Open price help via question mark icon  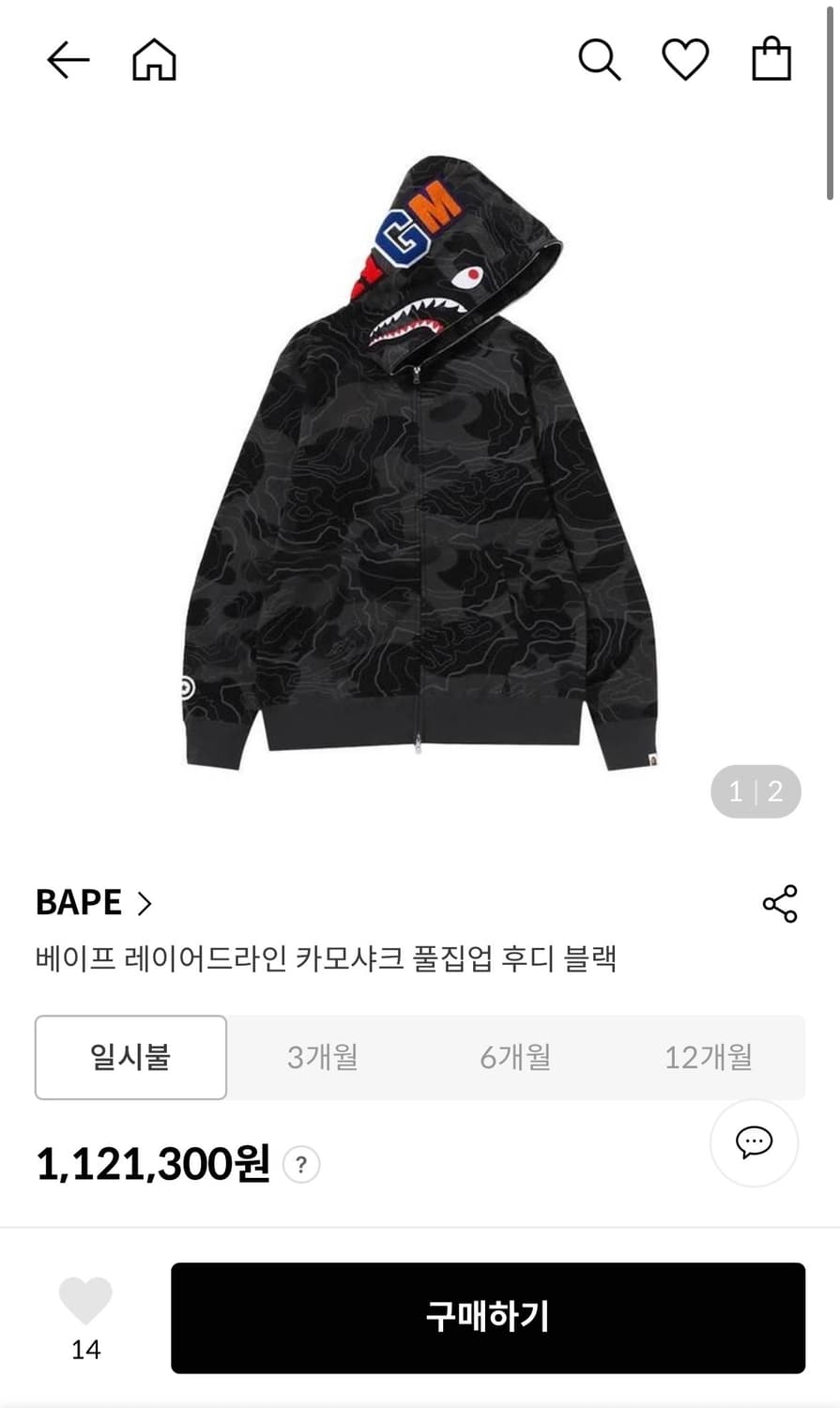[301, 1164]
